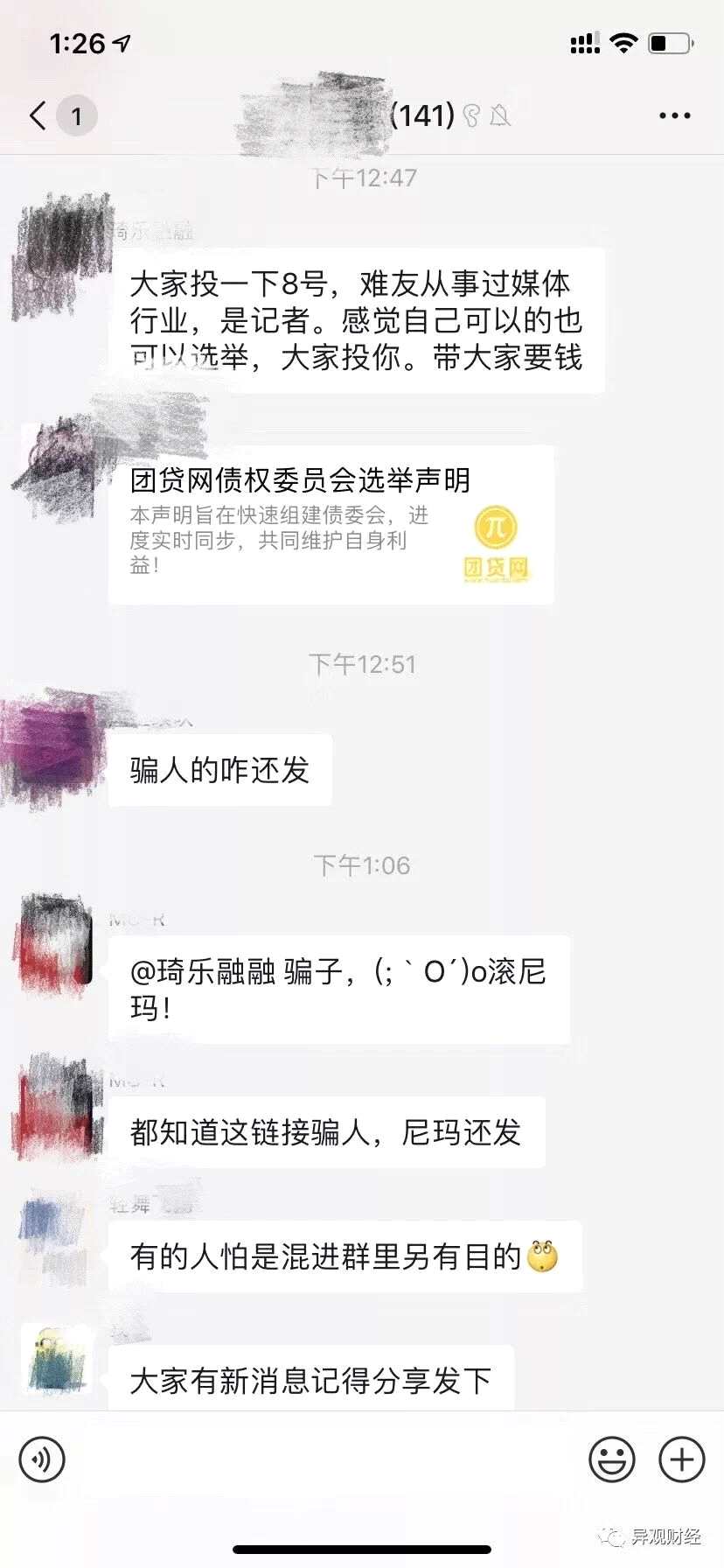Open the emoji sticker panel
The width and height of the screenshot is (724, 1568).
pyautogui.click(x=611, y=1459)
